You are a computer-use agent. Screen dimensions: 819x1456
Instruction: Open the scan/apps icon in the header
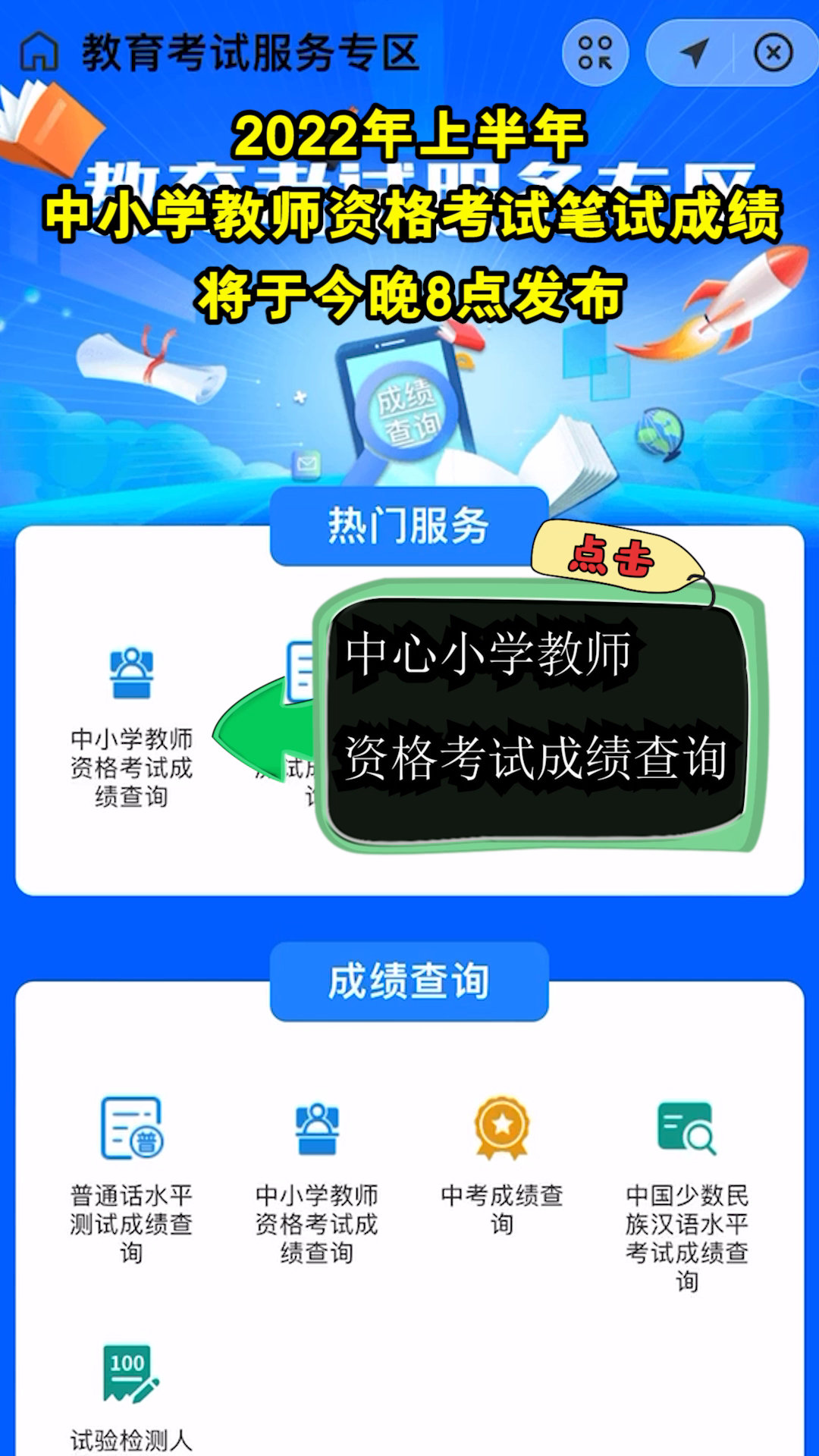595,53
